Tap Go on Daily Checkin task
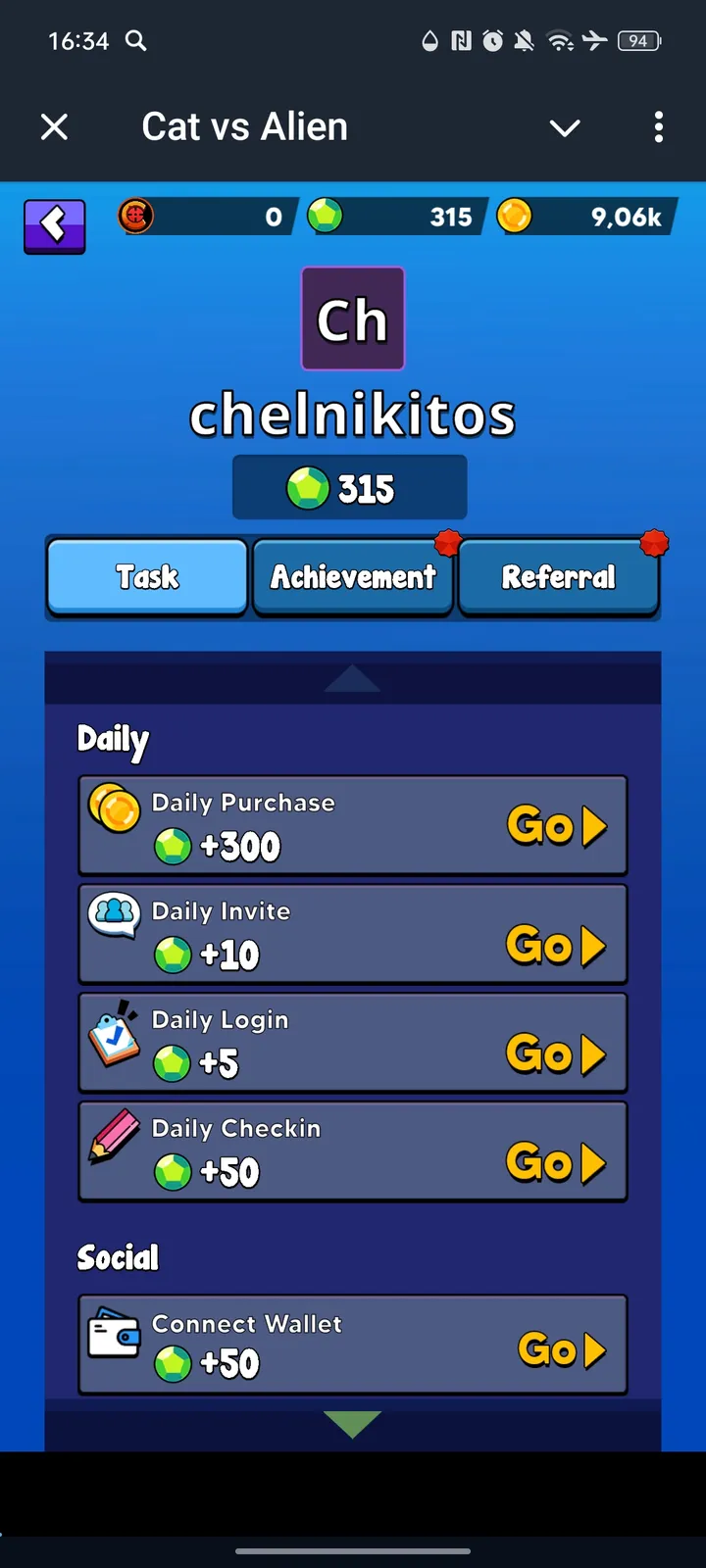The height and width of the screenshot is (1568, 706). click(x=556, y=1163)
